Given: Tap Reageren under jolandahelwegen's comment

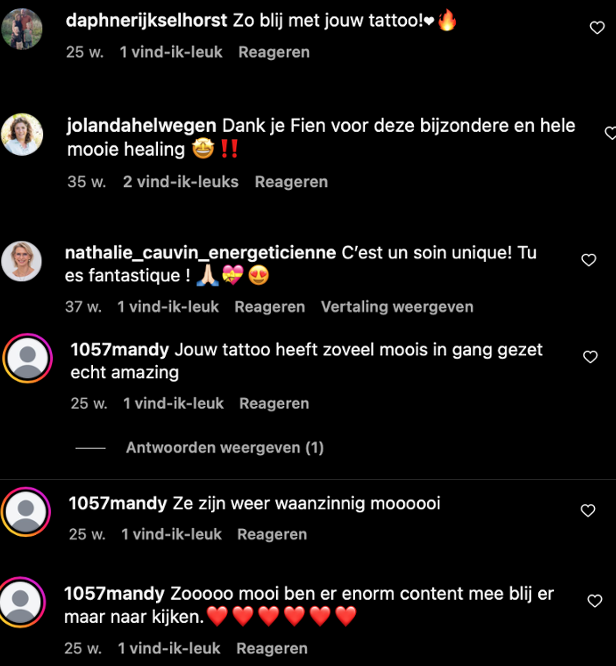Looking at the screenshot, I should click(x=291, y=181).
